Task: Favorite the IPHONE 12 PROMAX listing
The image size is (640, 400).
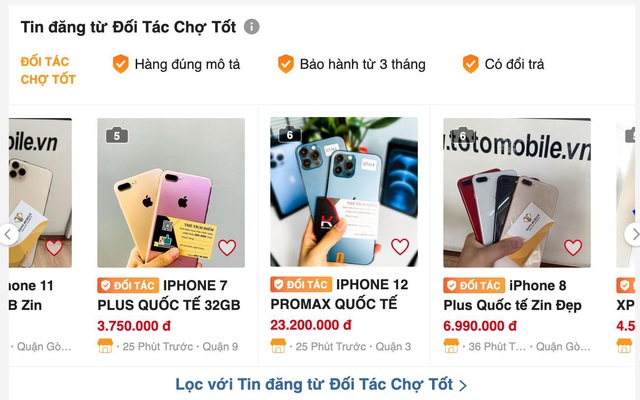Action: (400, 247)
